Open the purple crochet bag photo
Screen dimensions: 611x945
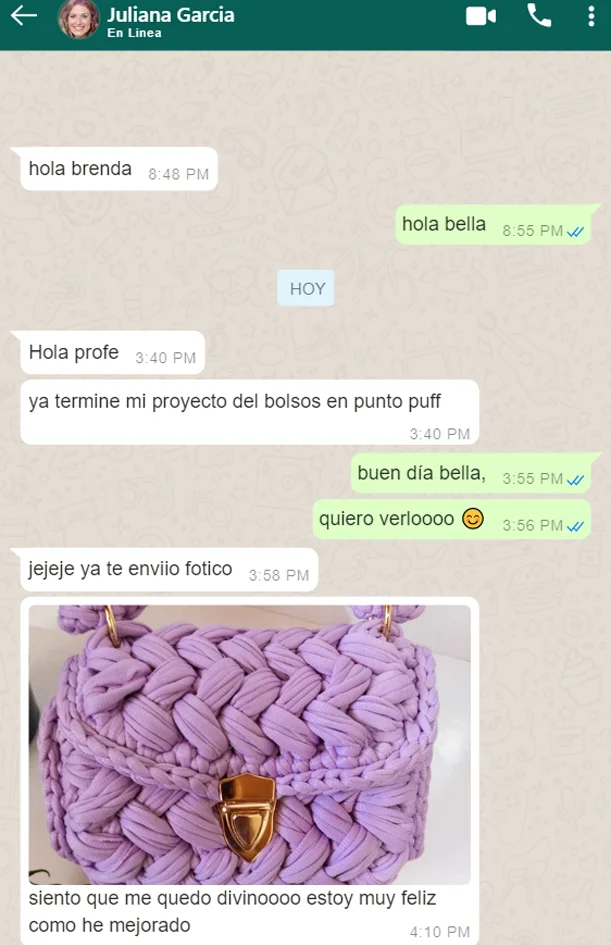coord(249,744)
